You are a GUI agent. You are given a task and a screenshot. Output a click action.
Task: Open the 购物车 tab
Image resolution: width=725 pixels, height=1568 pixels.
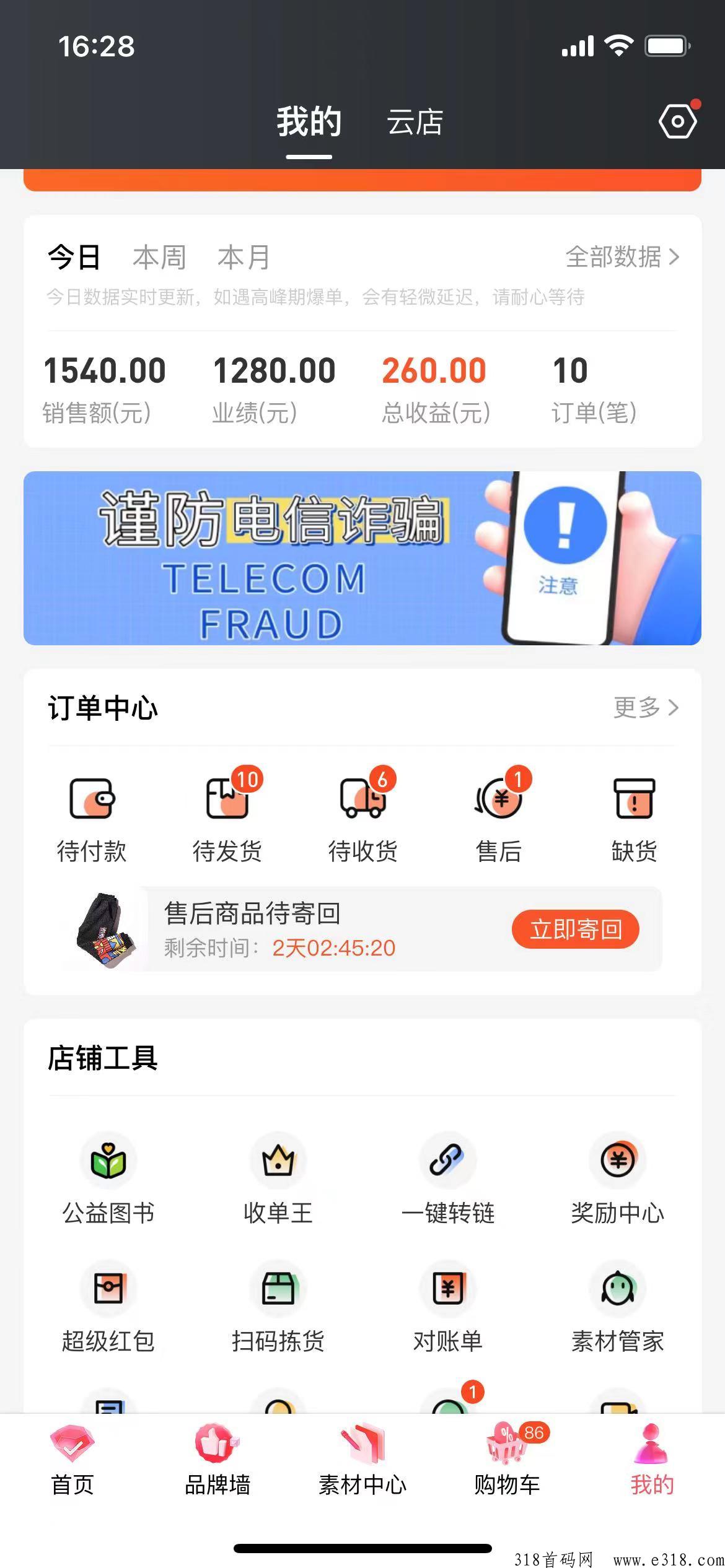coord(507,1460)
